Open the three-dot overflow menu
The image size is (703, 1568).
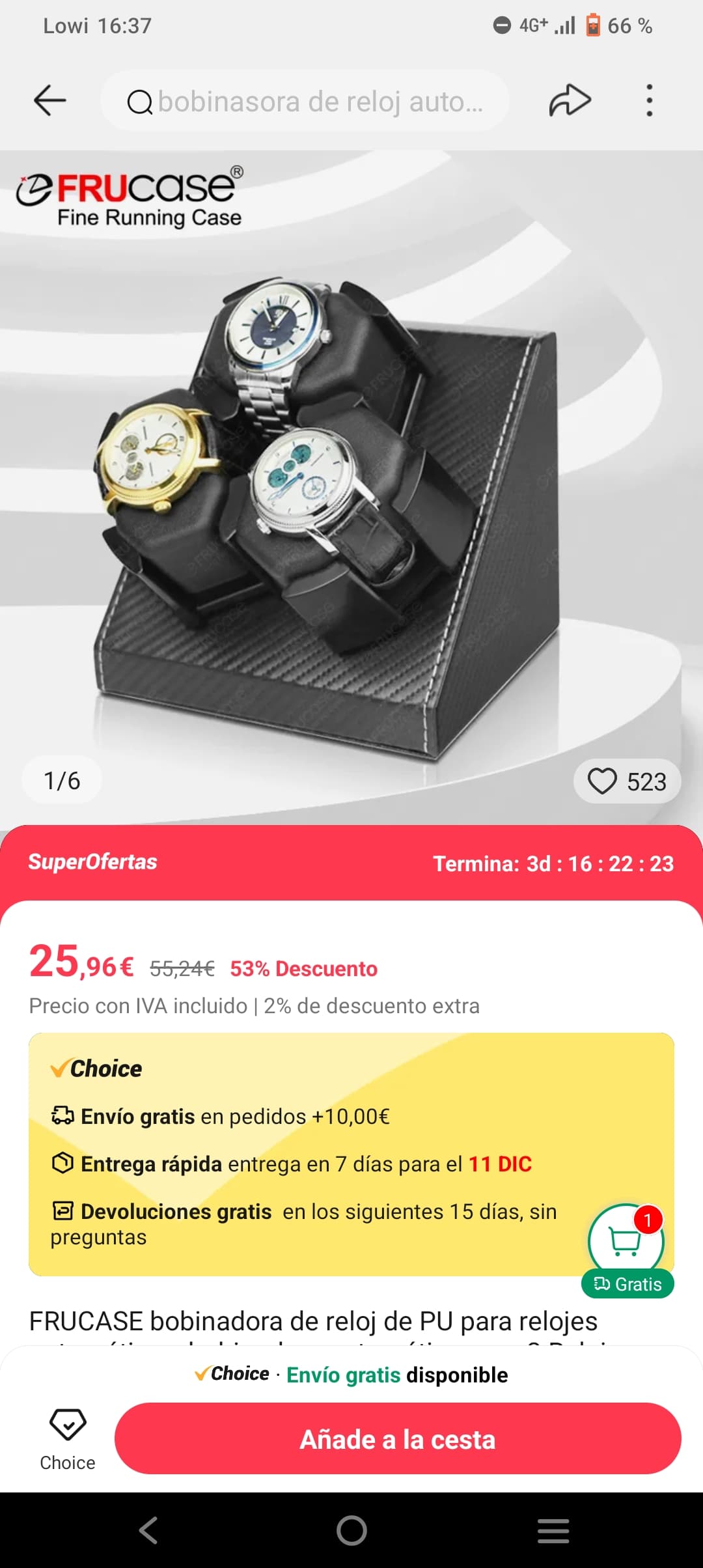(x=648, y=101)
